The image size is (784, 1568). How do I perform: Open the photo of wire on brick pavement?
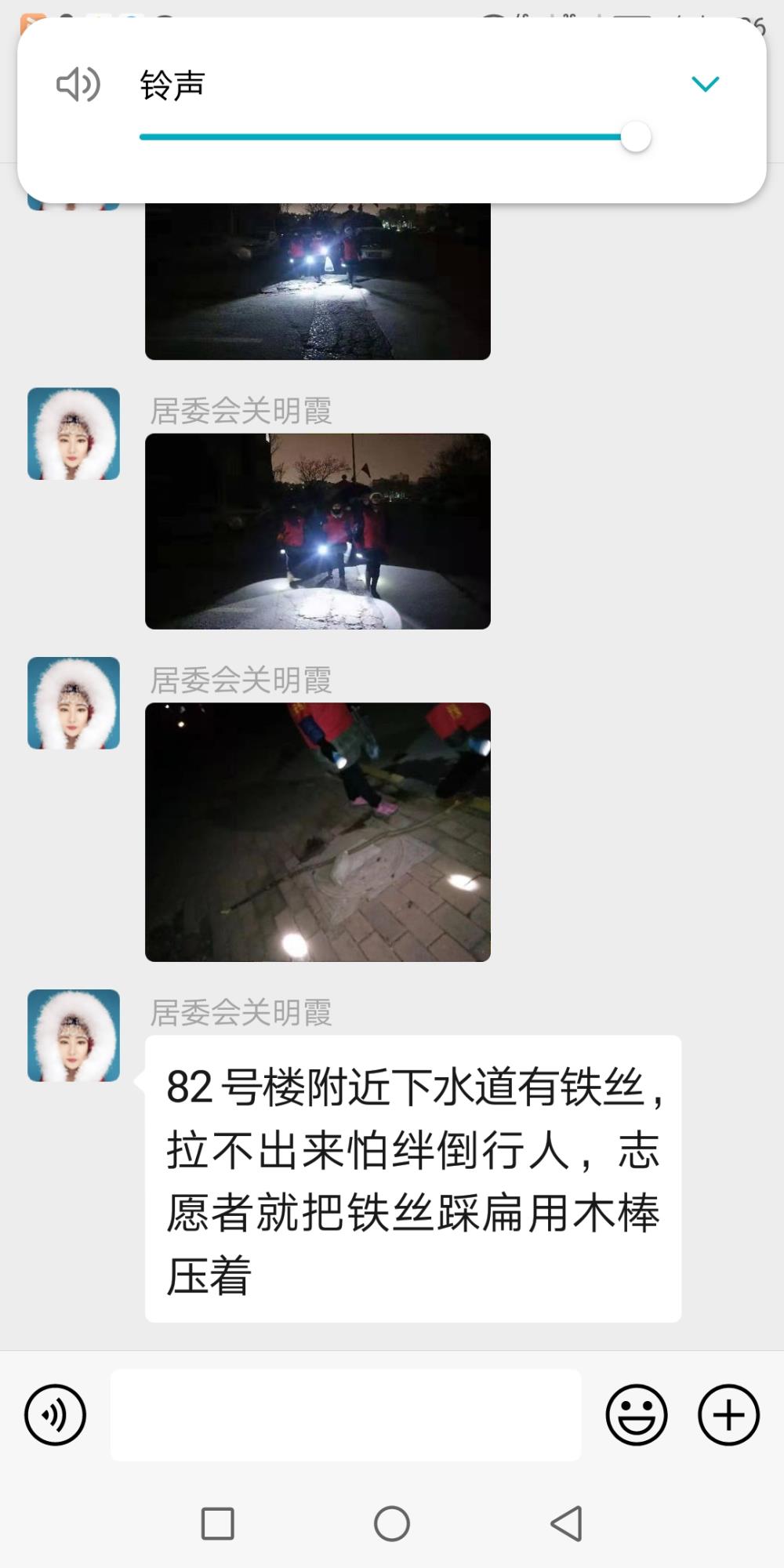(x=318, y=832)
